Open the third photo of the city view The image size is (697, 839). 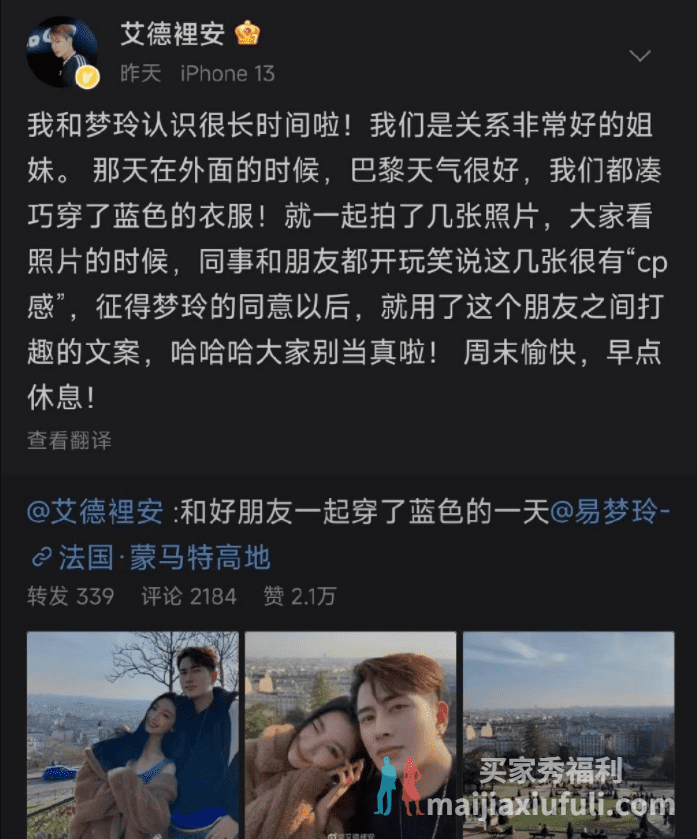(568, 734)
